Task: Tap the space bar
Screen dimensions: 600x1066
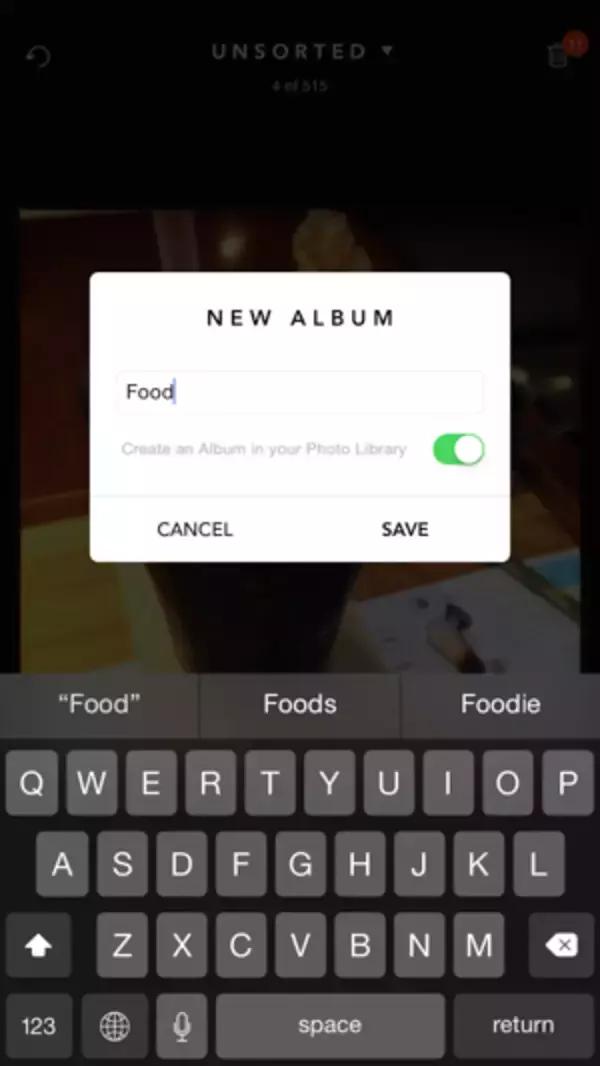Action: (x=329, y=1025)
